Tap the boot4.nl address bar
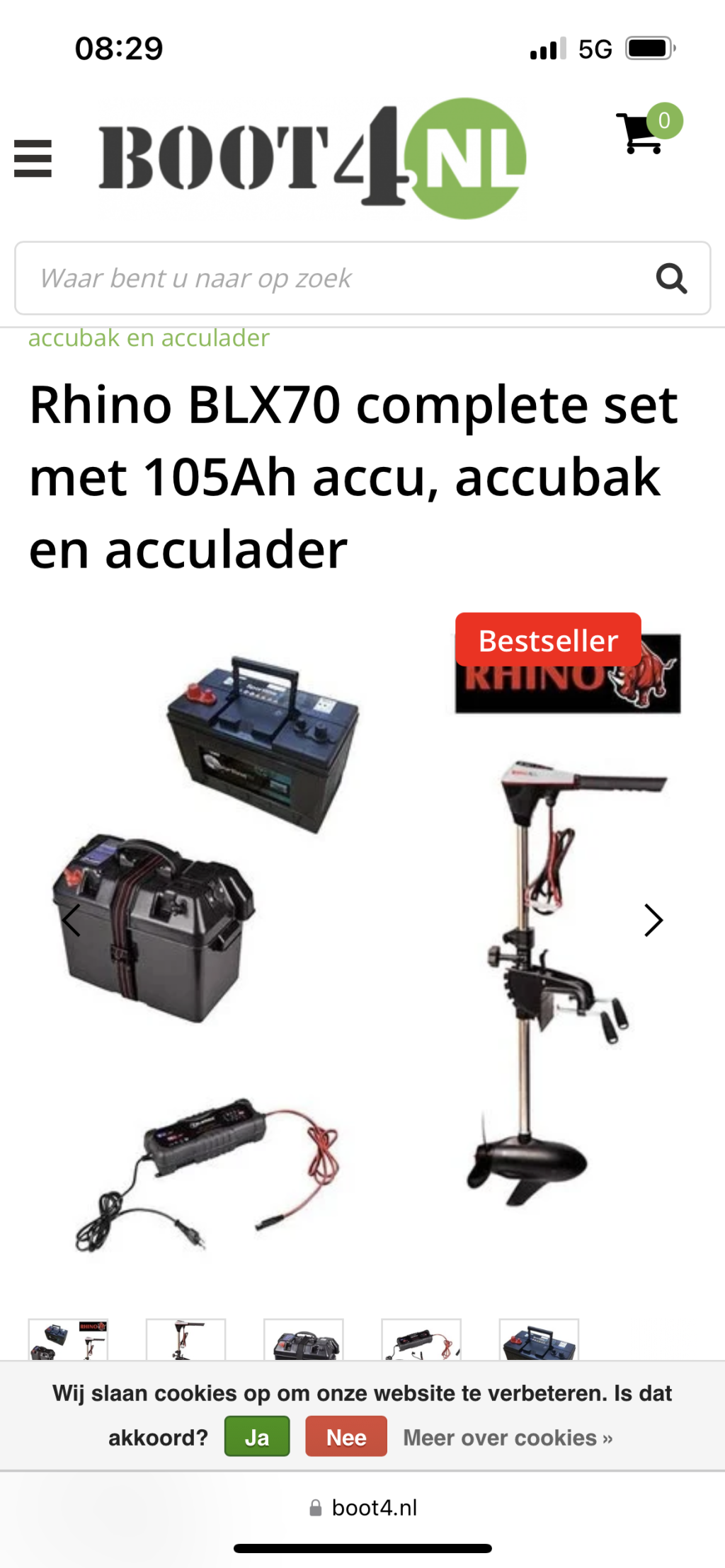The height and width of the screenshot is (1568, 725). [x=362, y=1508]
